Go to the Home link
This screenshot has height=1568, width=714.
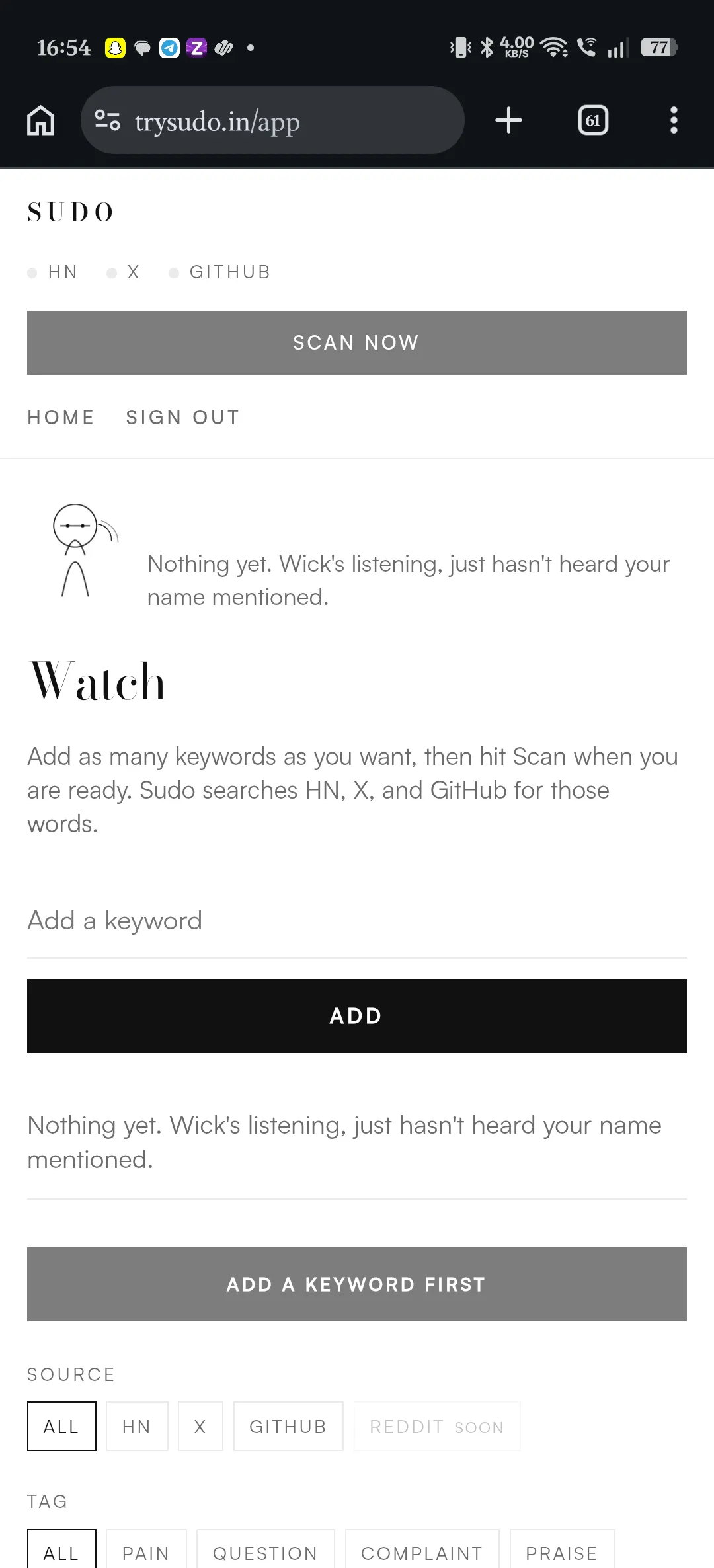tap(61, 418)
